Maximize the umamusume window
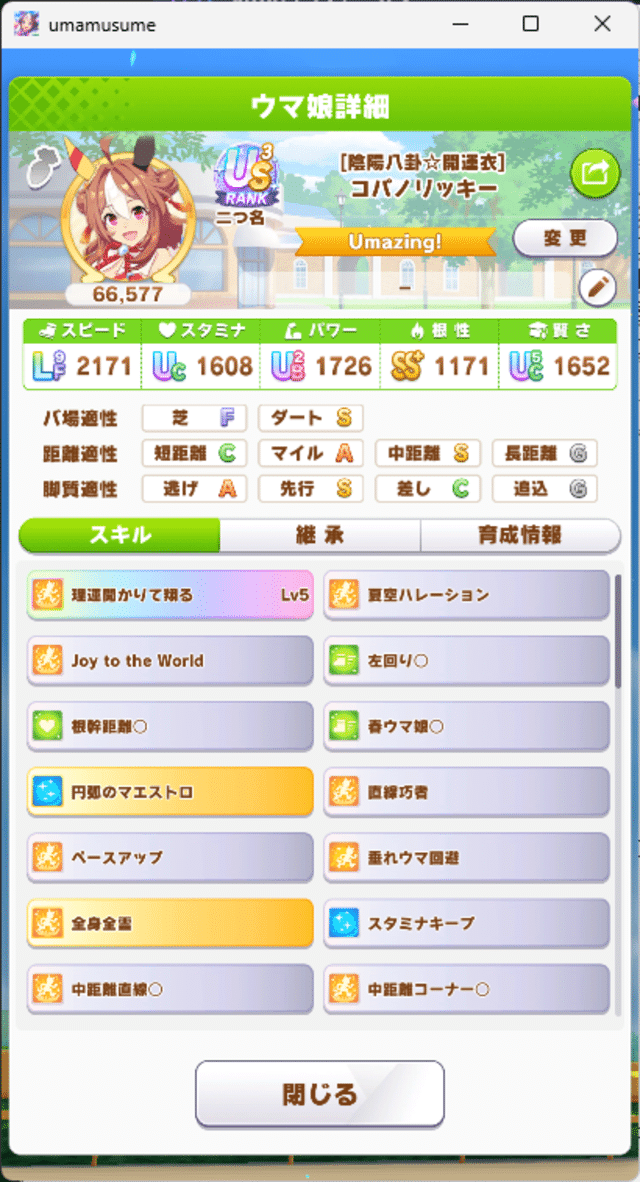Viewport: 640px width, 1182px height. [x=531, y=24]
